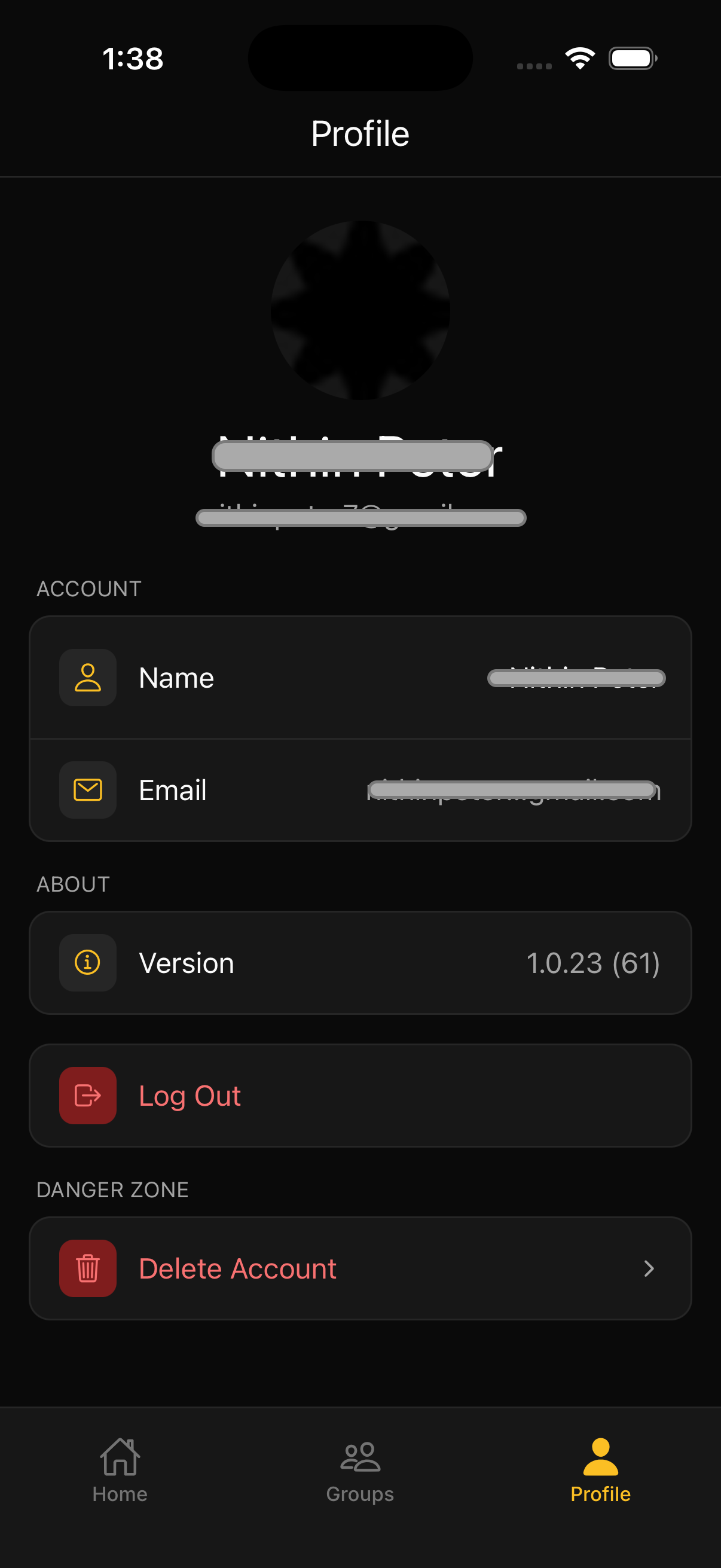This screenshot has width=721, height=1568.
Task: Switch to the Home tab
Action: (x=120, y=1473)
